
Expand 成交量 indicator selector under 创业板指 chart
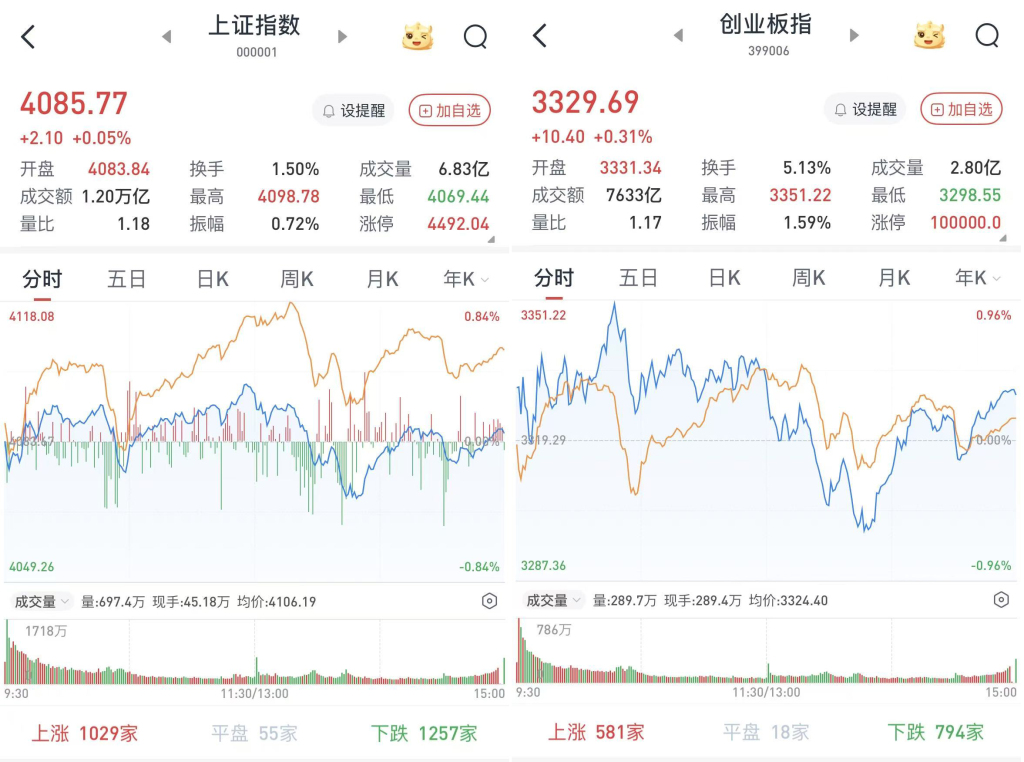554,600
